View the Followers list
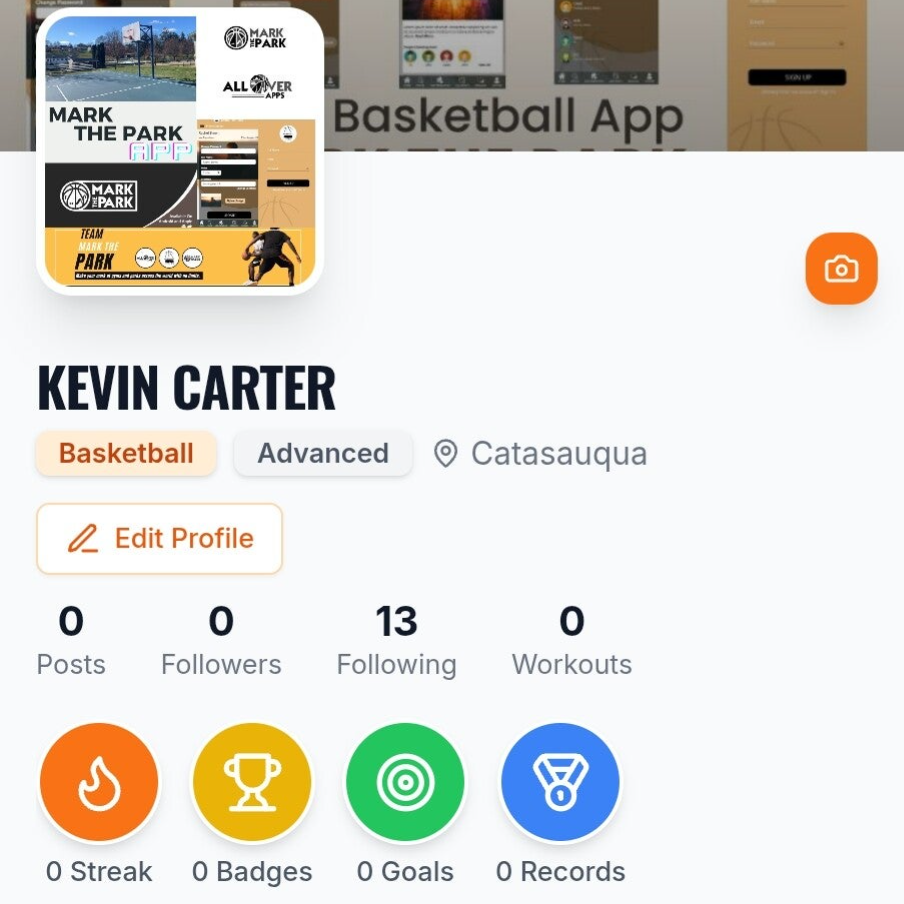The image size is (904, 904). pyautogui.click(x=221, y=641)
